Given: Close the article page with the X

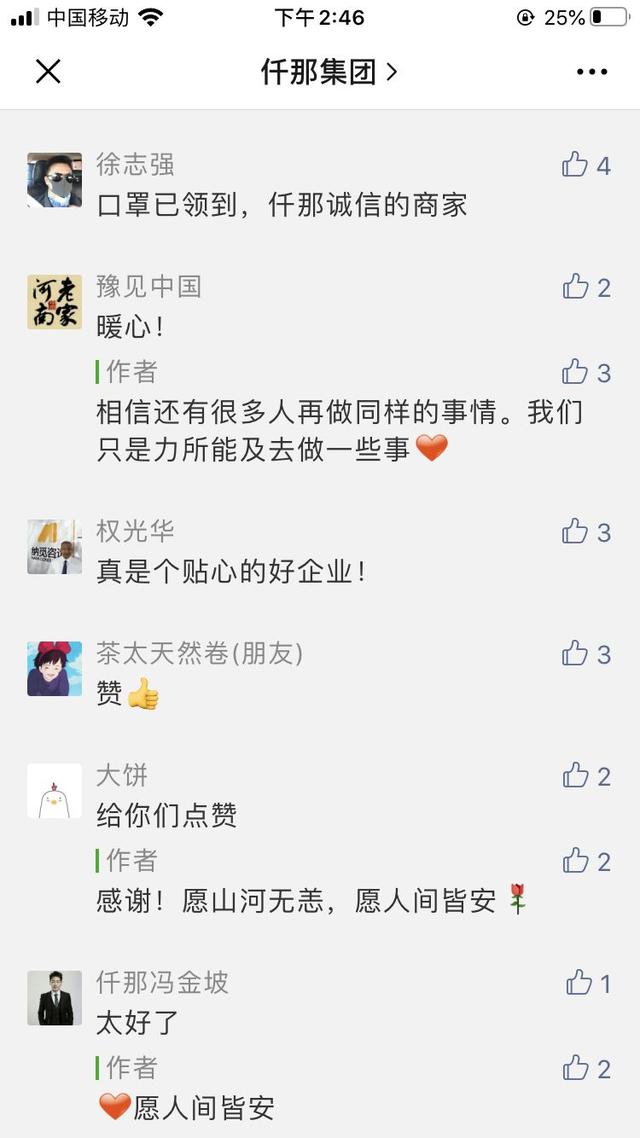Looking at the screenshot, I should click(48, 71).
